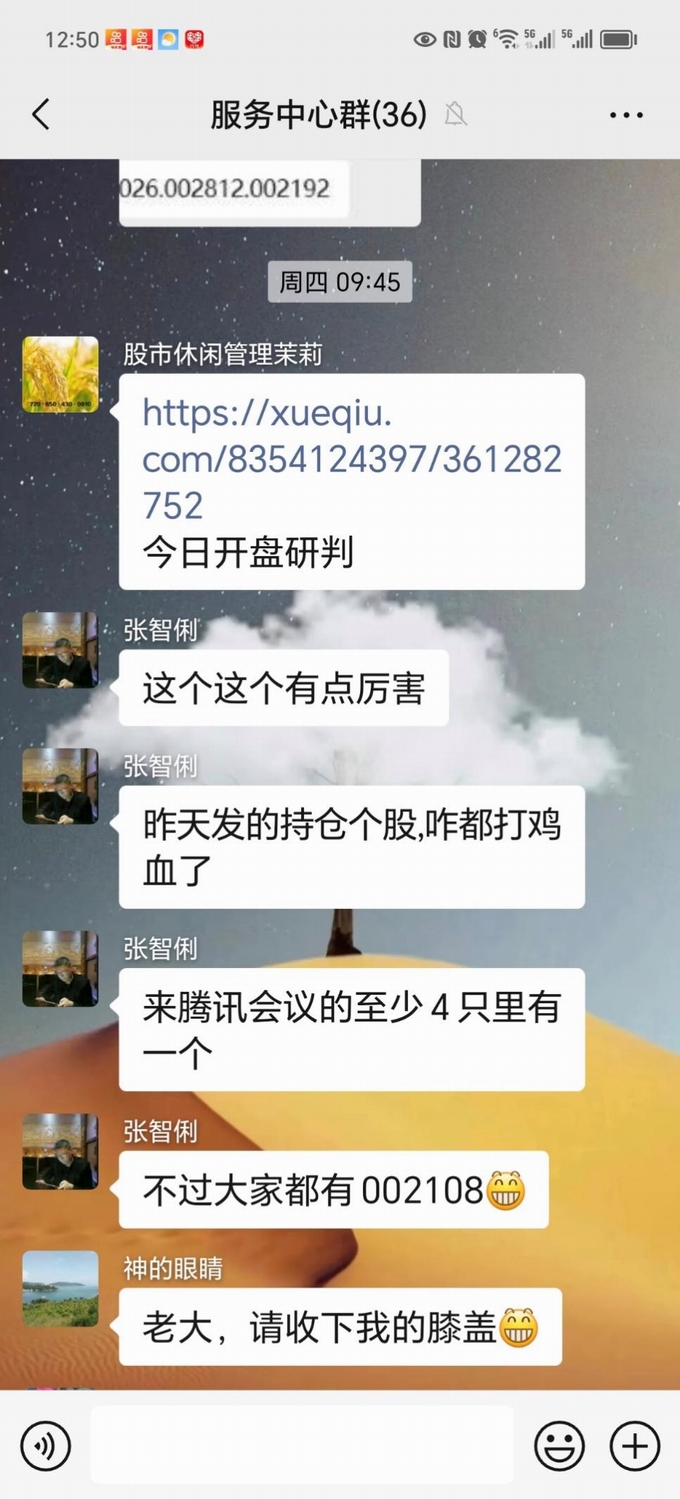This screenshot has height=1499, width=680.
Task: Tap the message text input field
Action: click(x=302, y=1445)
